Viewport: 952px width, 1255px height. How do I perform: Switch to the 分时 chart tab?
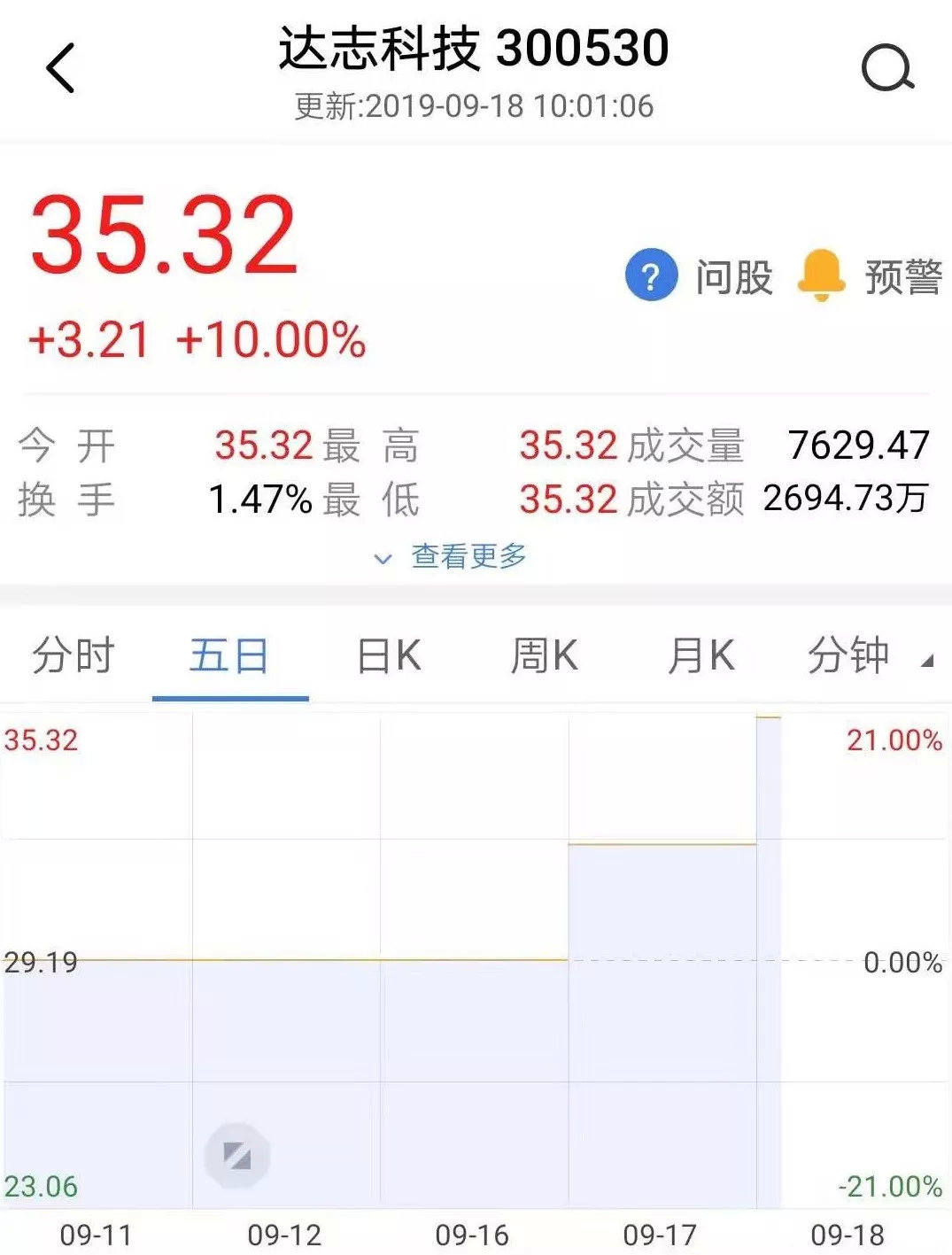coord(74,656)
